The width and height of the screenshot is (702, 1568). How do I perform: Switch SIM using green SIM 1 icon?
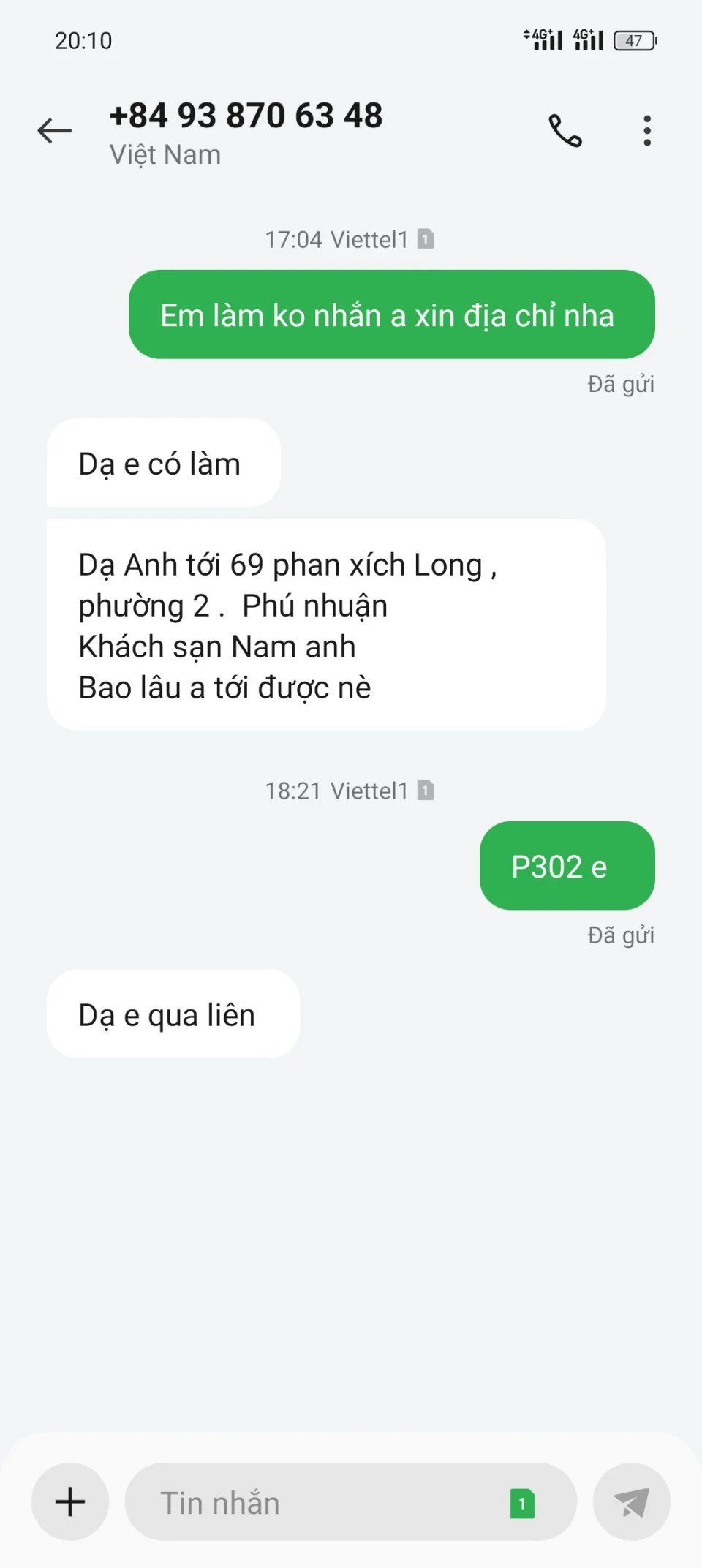pos(522,1504)
